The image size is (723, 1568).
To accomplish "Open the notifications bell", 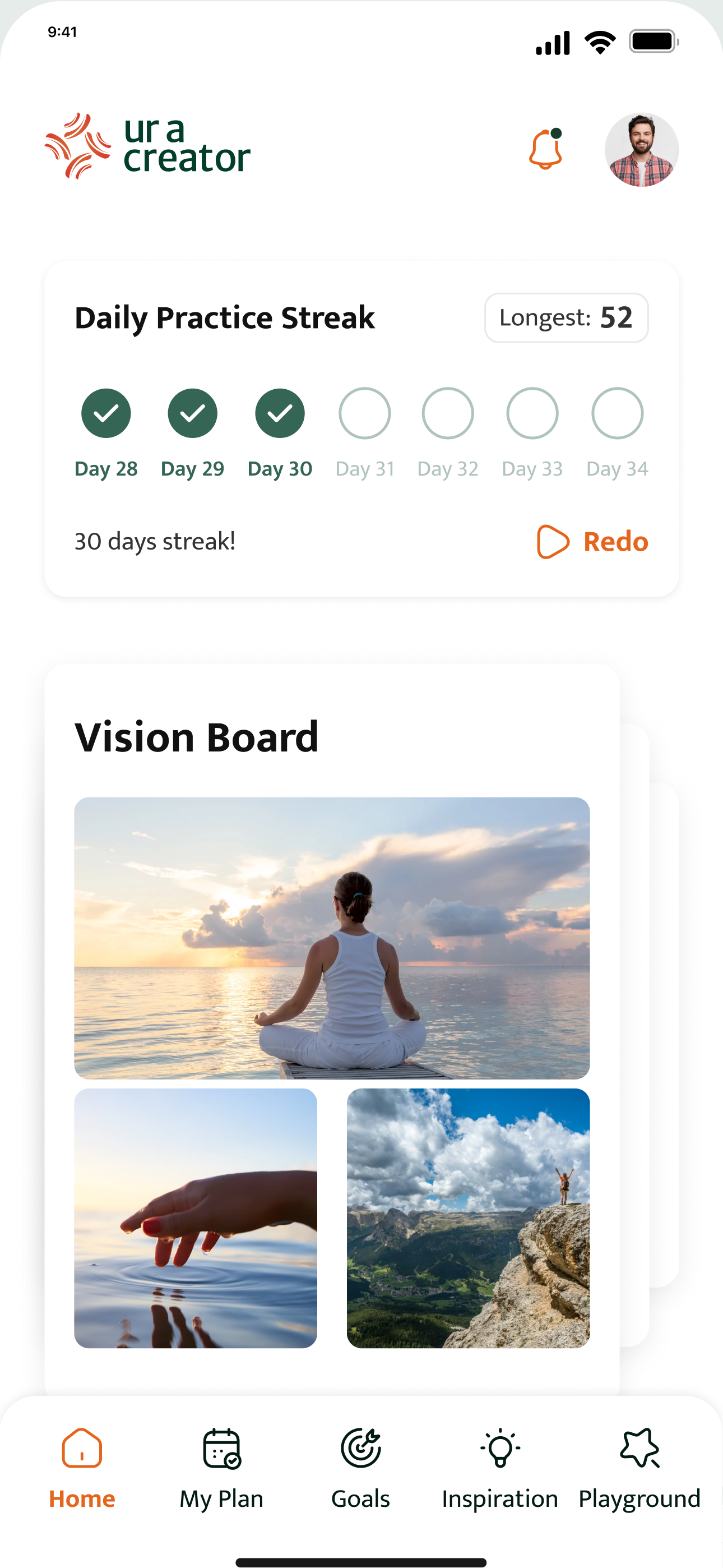I will [x=545, y=149].
